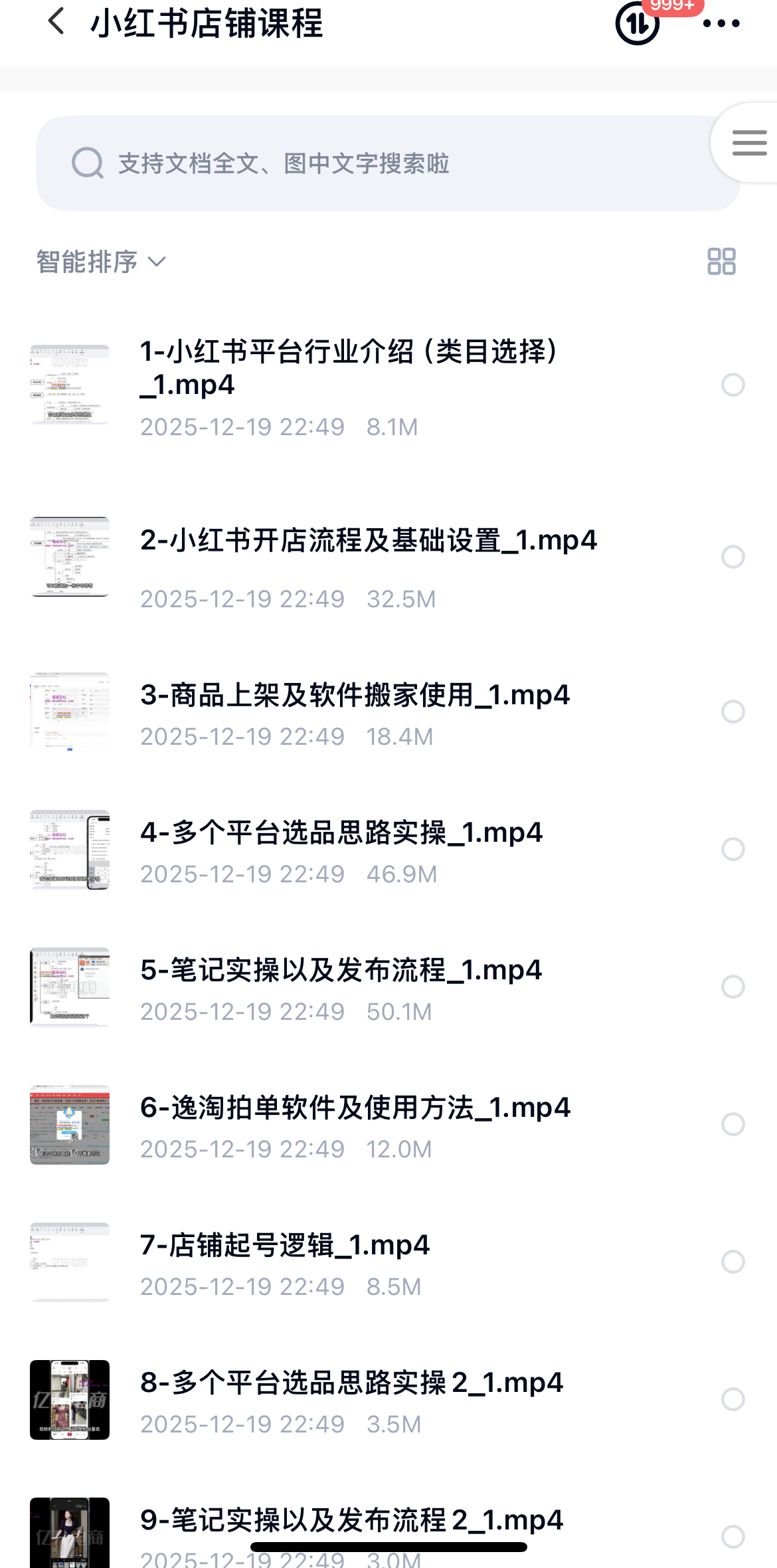Check the circle for 7-店铺起号逻辑 video
777x1568 pixels.
click(734, 1262)
